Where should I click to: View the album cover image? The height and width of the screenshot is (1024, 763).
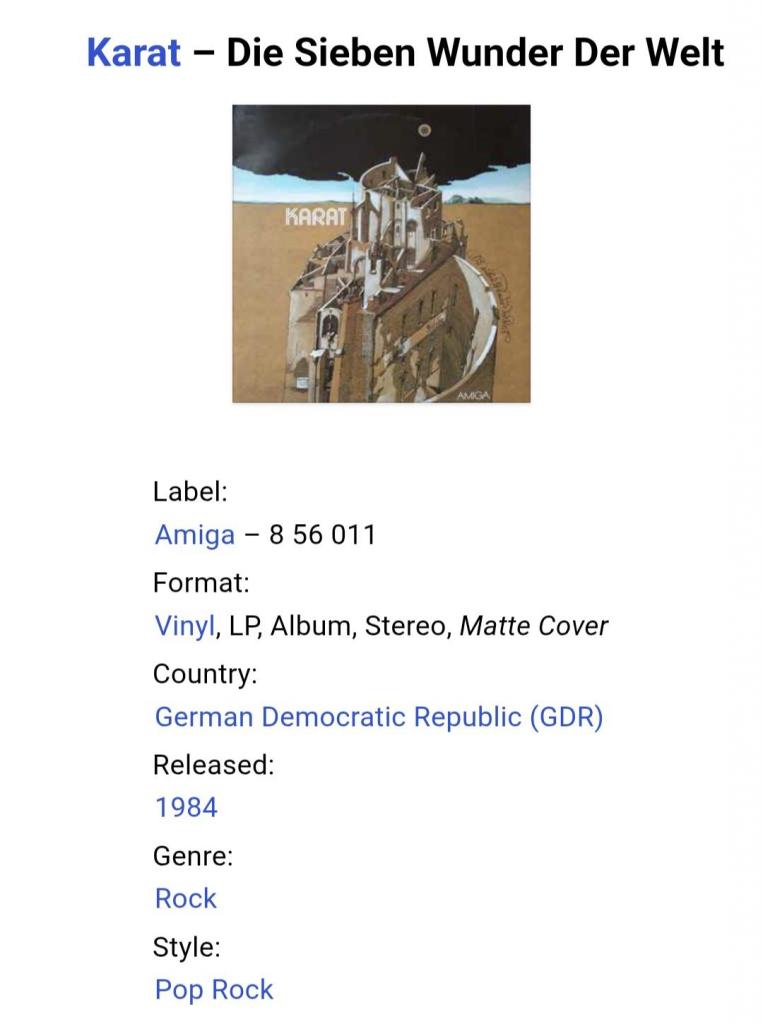[381, 254]
